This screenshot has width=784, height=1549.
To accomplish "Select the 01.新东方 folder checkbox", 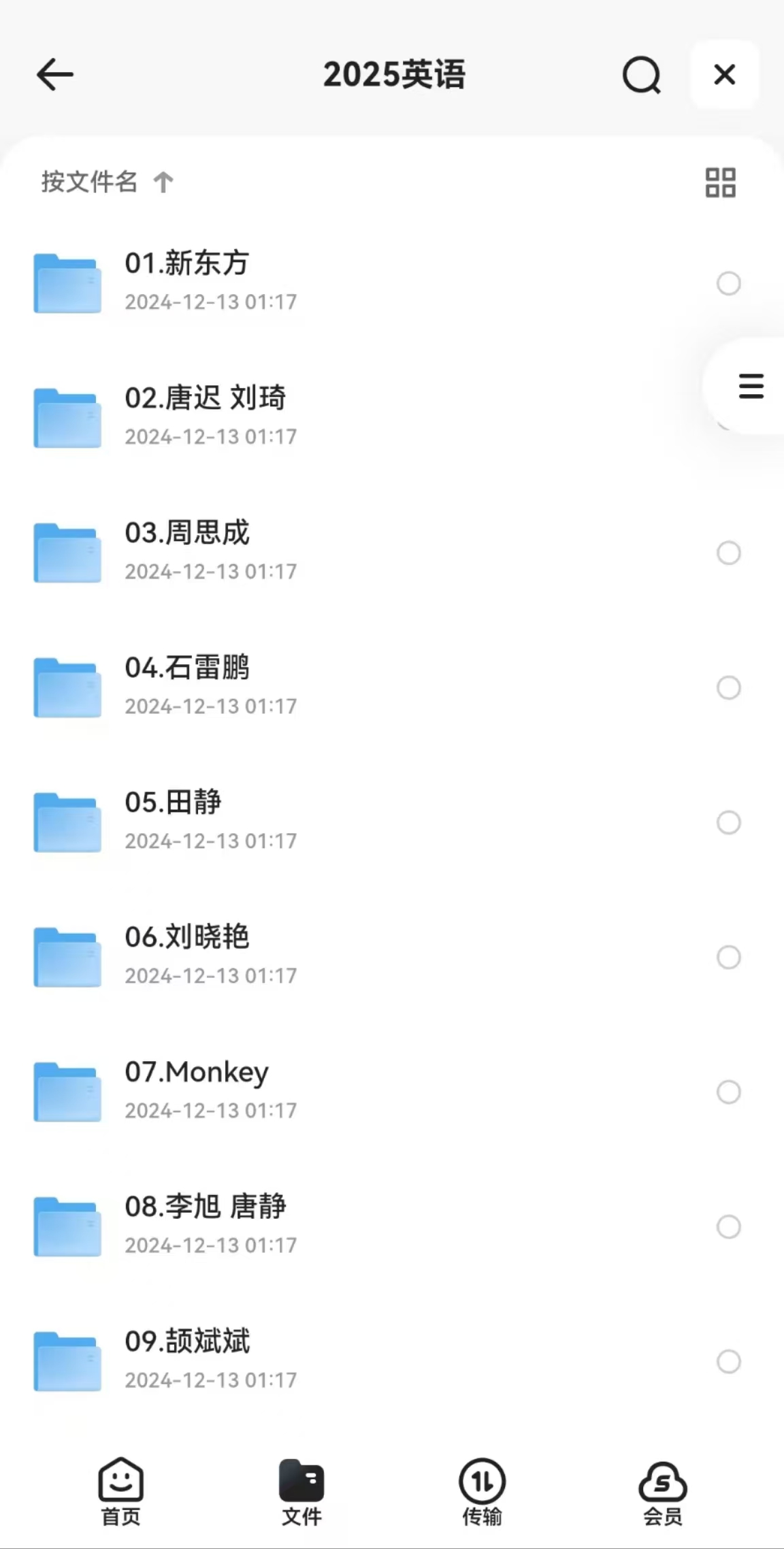I will (728, 283).
